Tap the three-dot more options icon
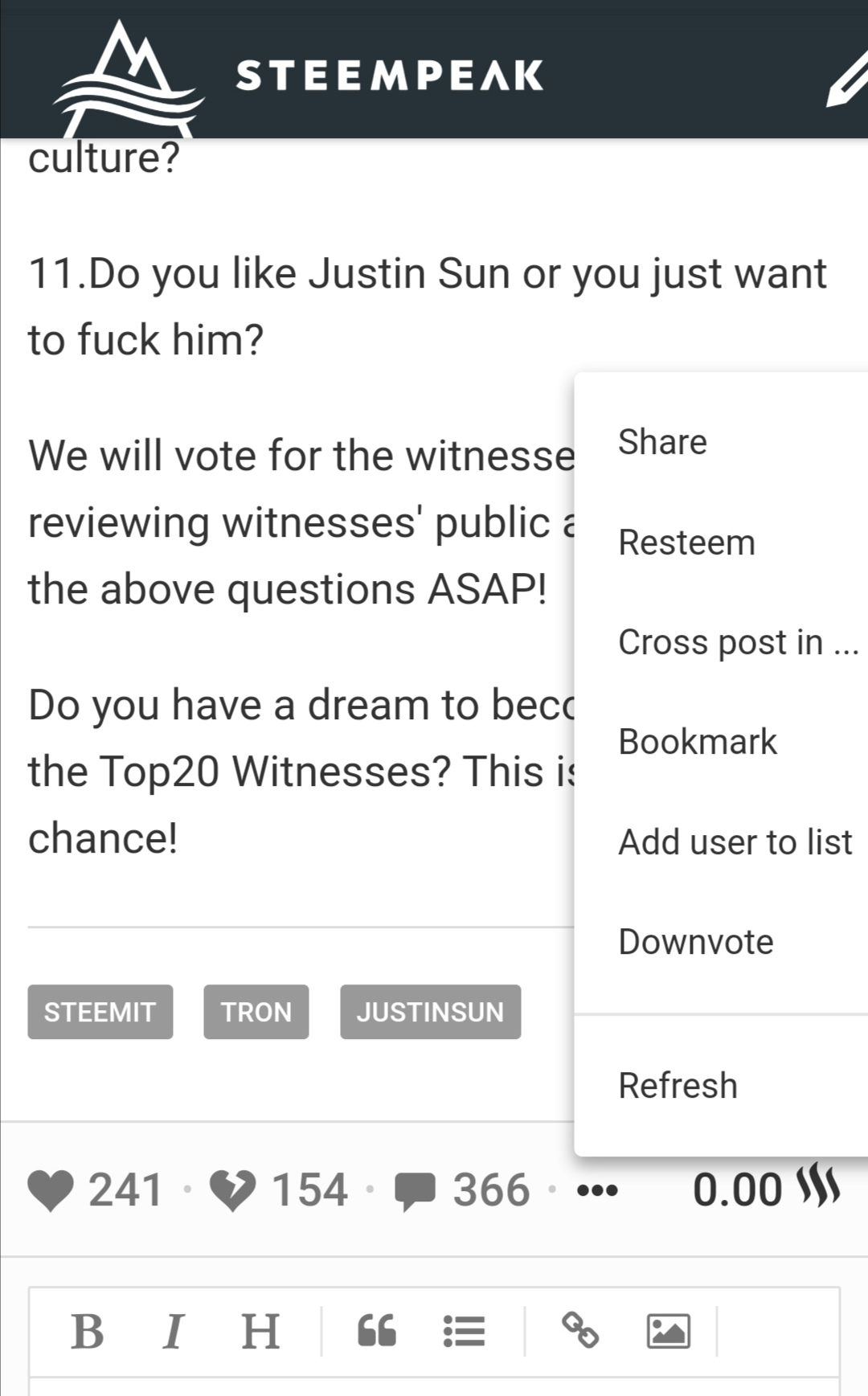Image resolution: width=868 pixels, height=1396 pixels. click(x=597, y=1190)
